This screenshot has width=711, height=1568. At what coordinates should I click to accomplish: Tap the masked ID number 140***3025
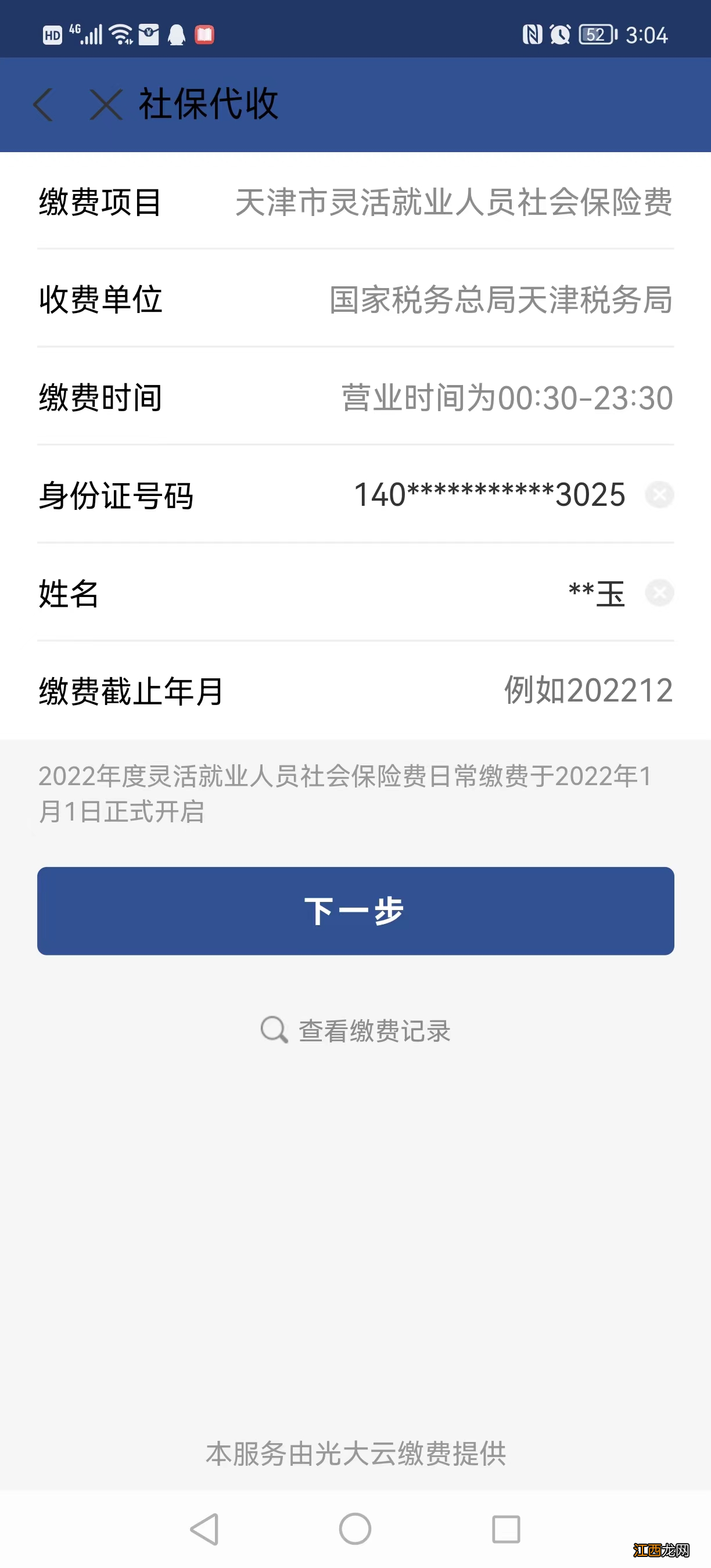point(487,495)
